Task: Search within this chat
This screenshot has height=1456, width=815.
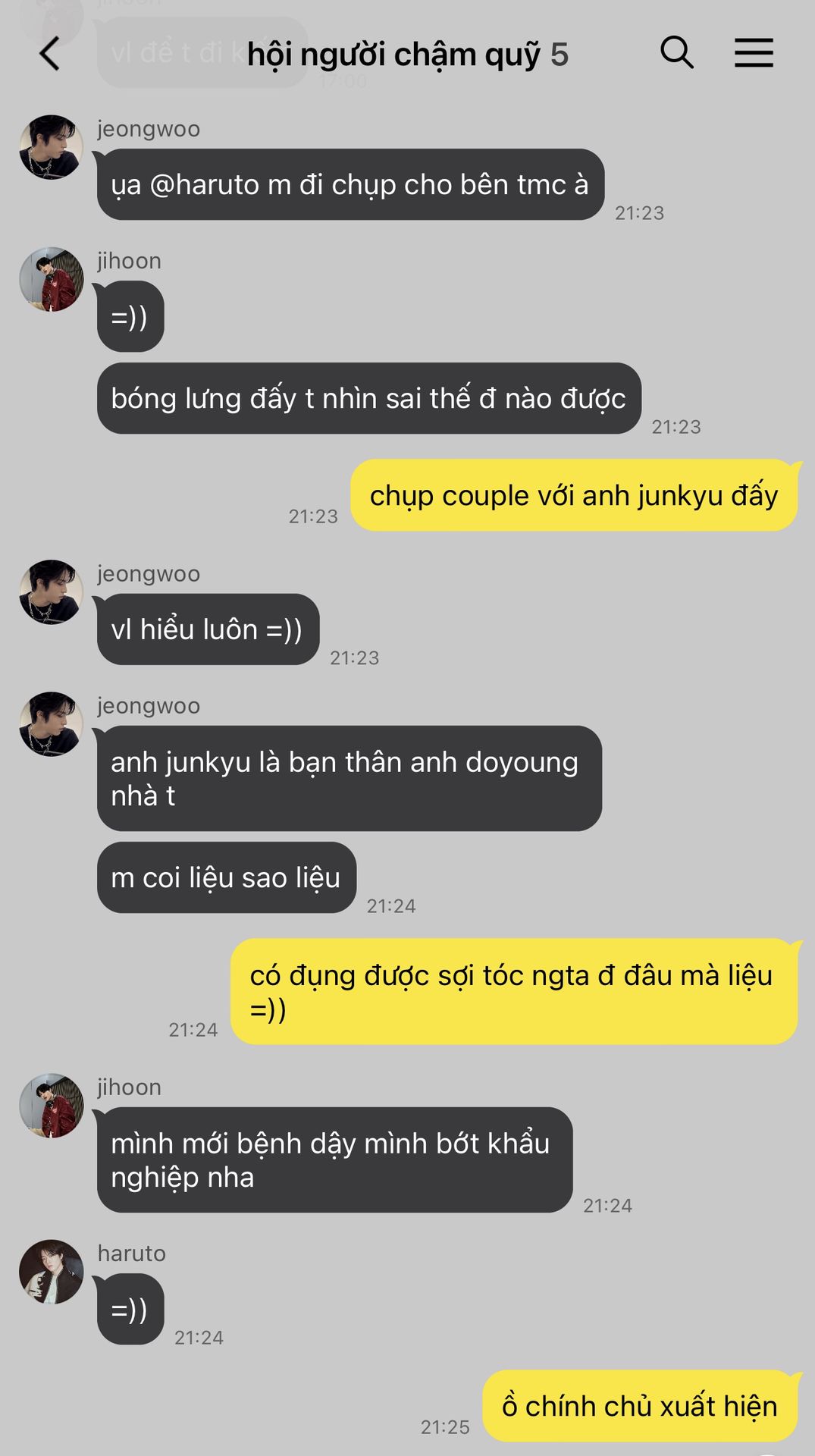Action: coord(676,53)
